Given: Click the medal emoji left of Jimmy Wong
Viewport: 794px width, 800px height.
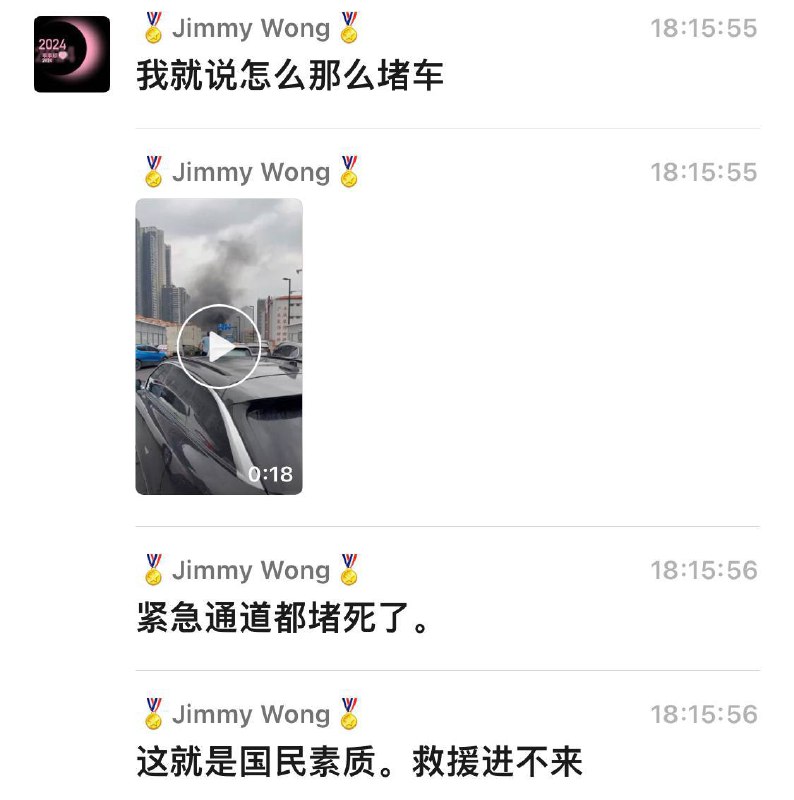Looking at the screenshot, I should point(151,30).
